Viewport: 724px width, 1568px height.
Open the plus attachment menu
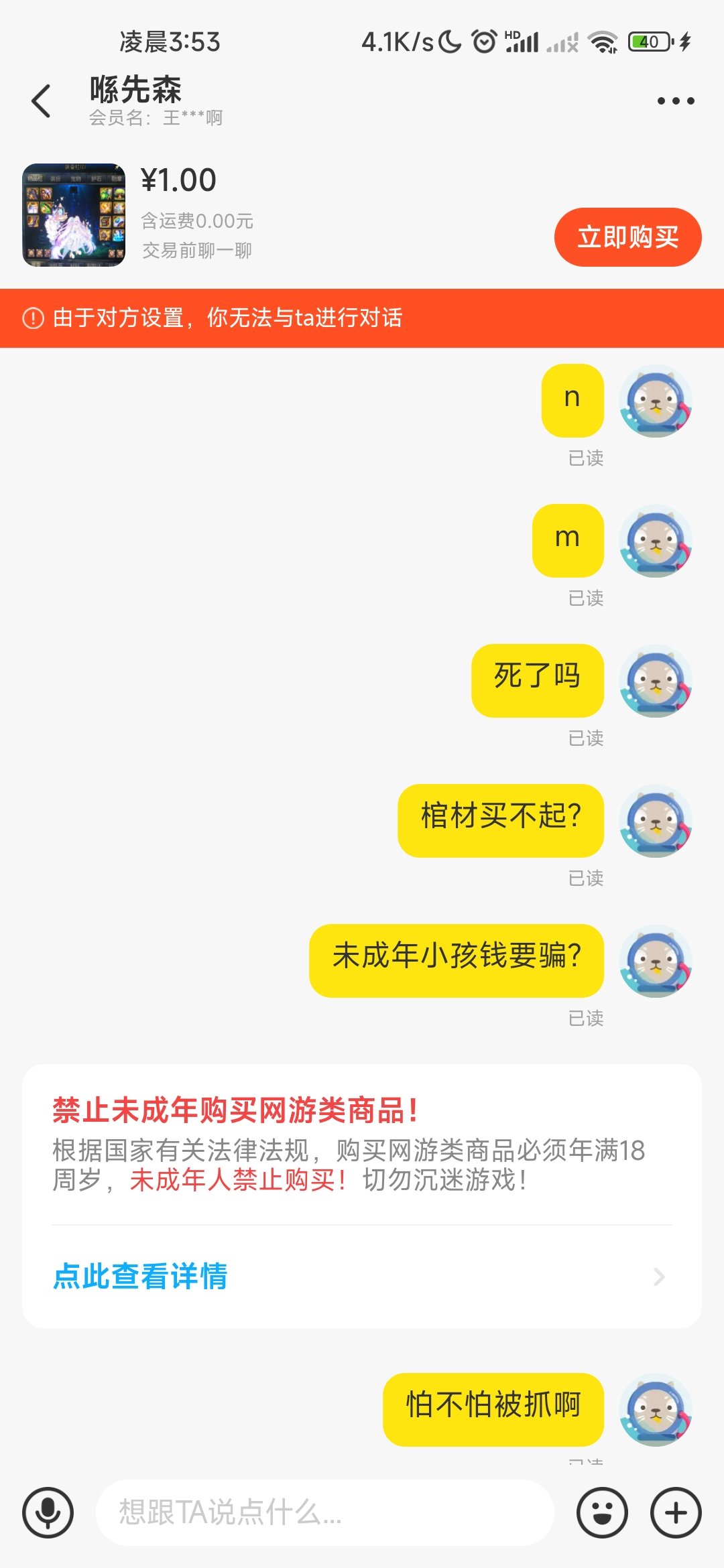tap(676, 1513)
